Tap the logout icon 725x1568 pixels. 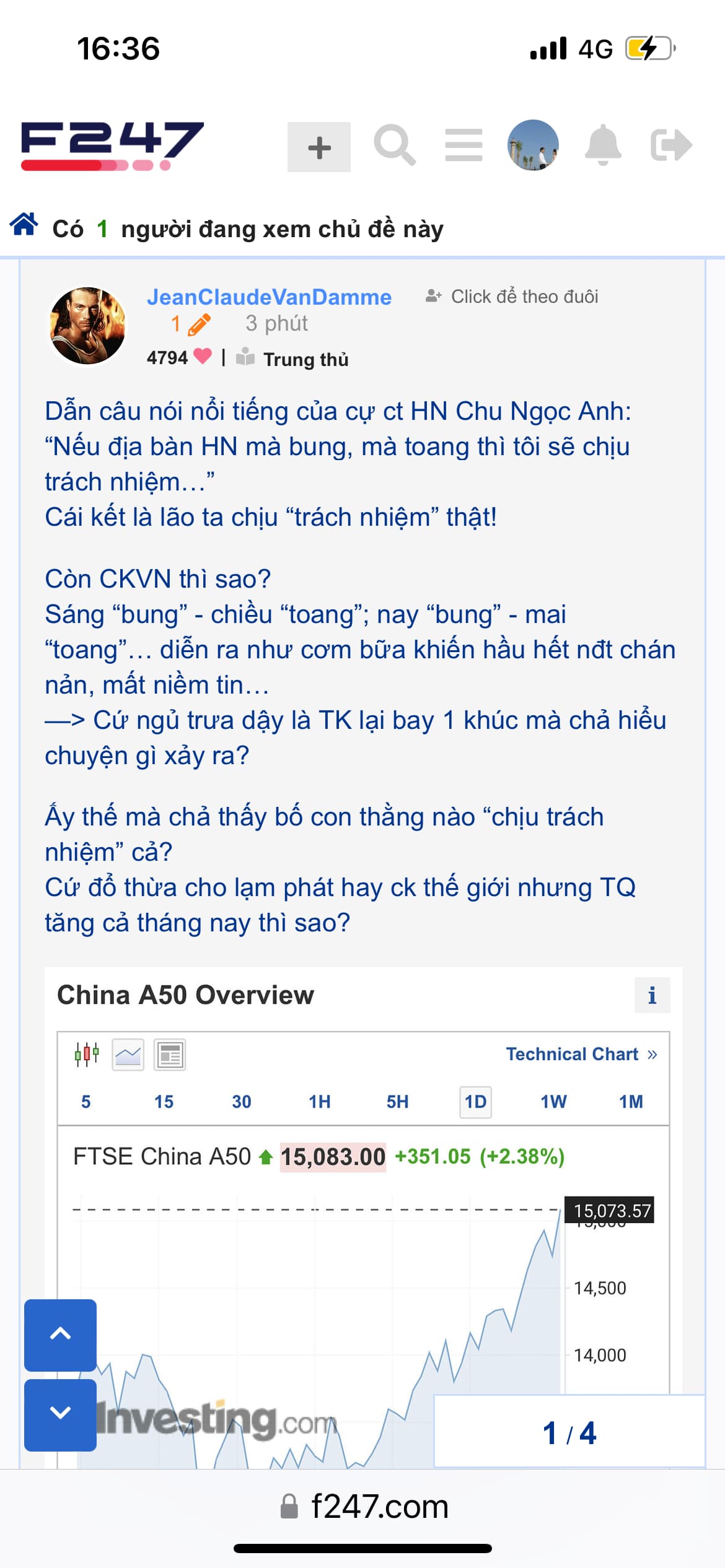pyautogui.click(x=671, y=146)
